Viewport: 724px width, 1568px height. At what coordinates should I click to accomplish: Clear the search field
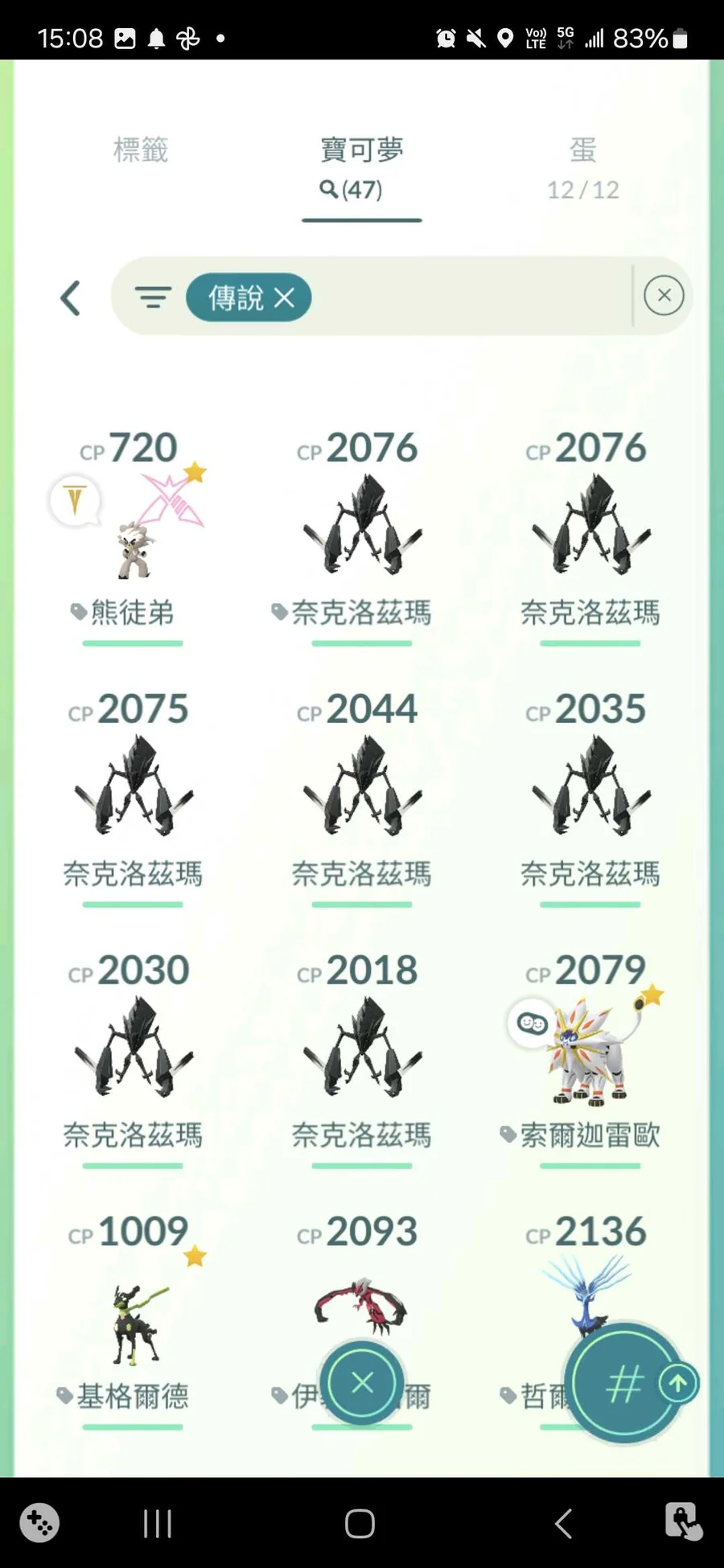pos(664,295)
